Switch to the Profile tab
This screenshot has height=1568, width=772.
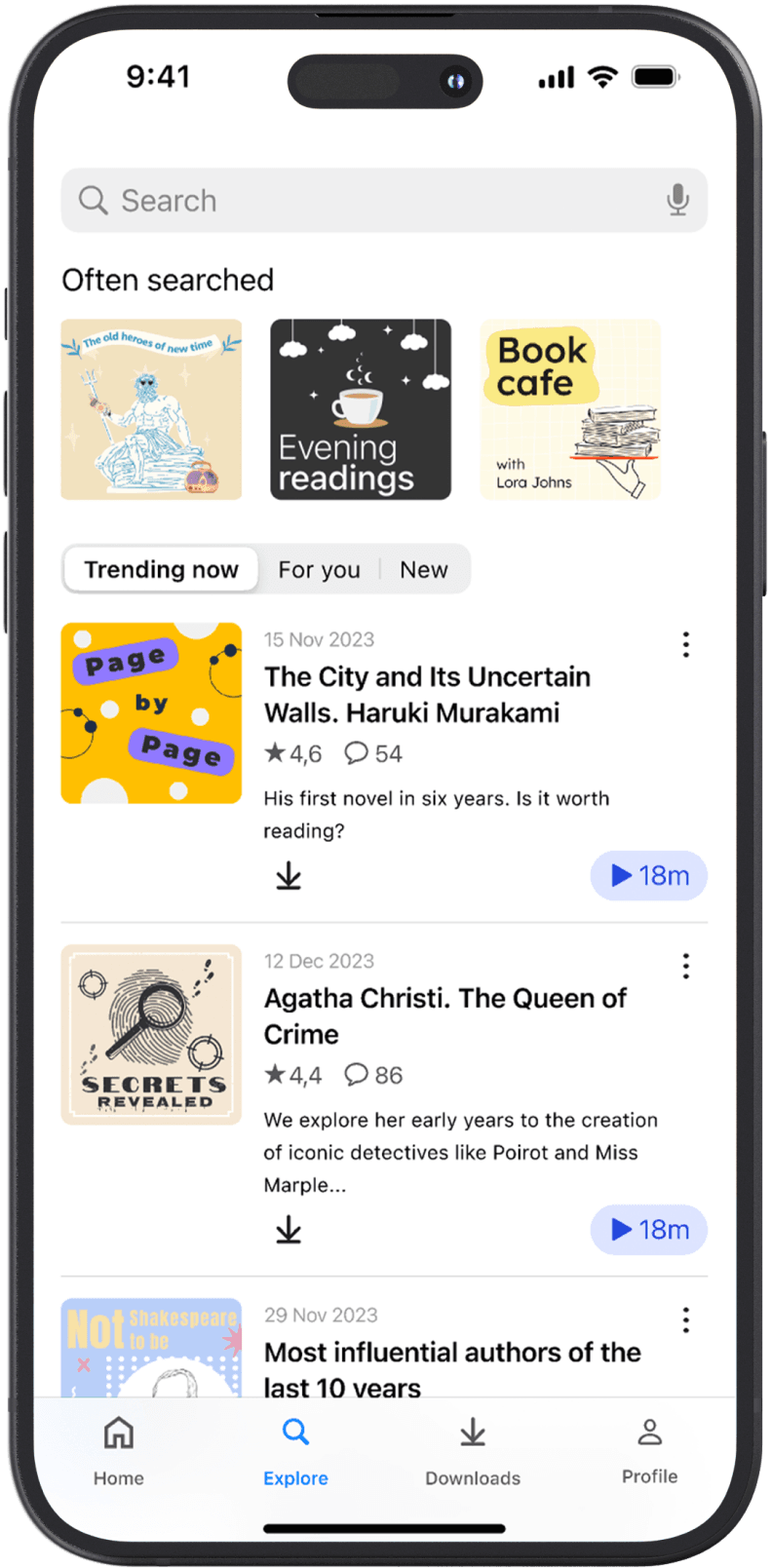pos(650,1450)
